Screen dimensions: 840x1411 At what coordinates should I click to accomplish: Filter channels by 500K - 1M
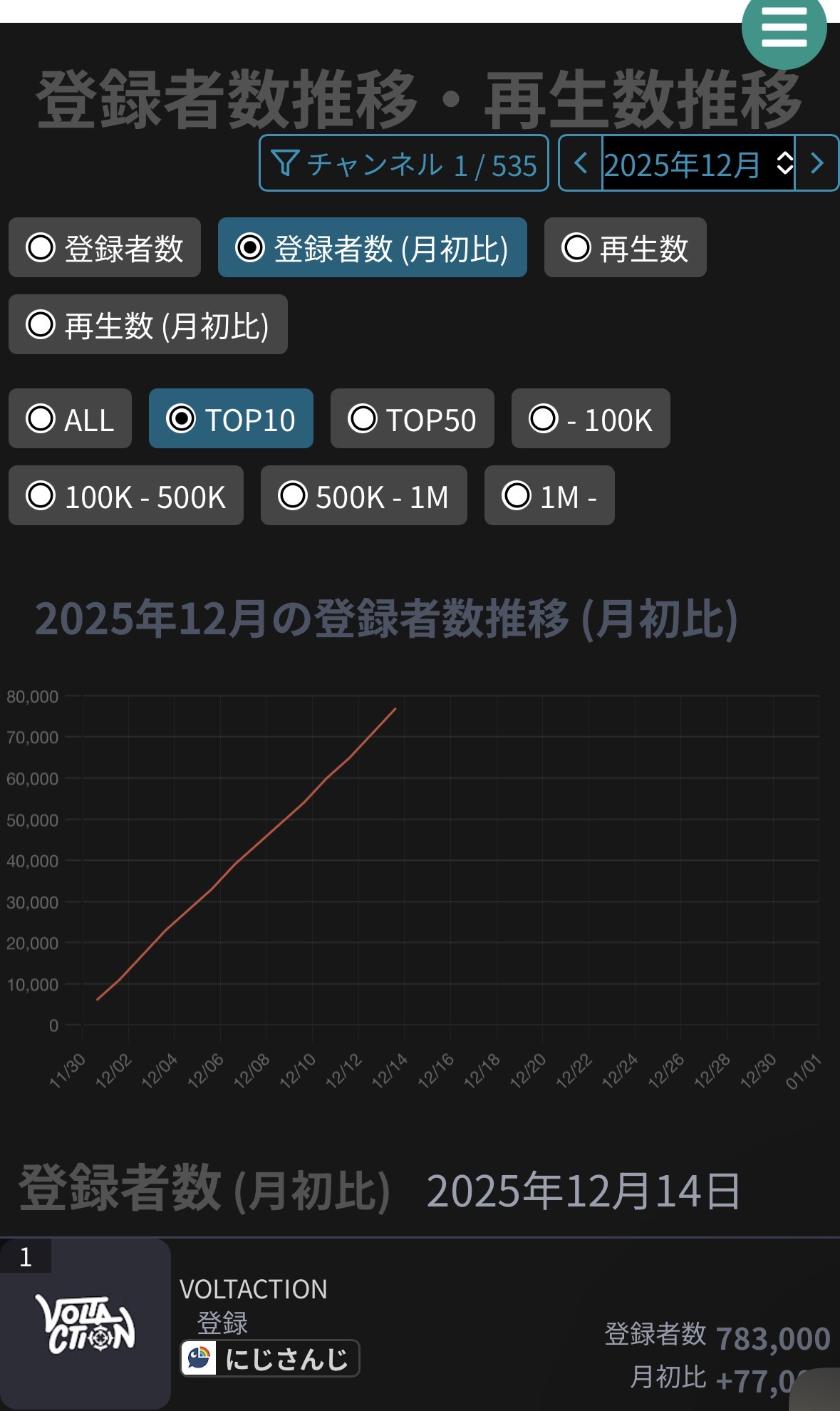[364, 495]
